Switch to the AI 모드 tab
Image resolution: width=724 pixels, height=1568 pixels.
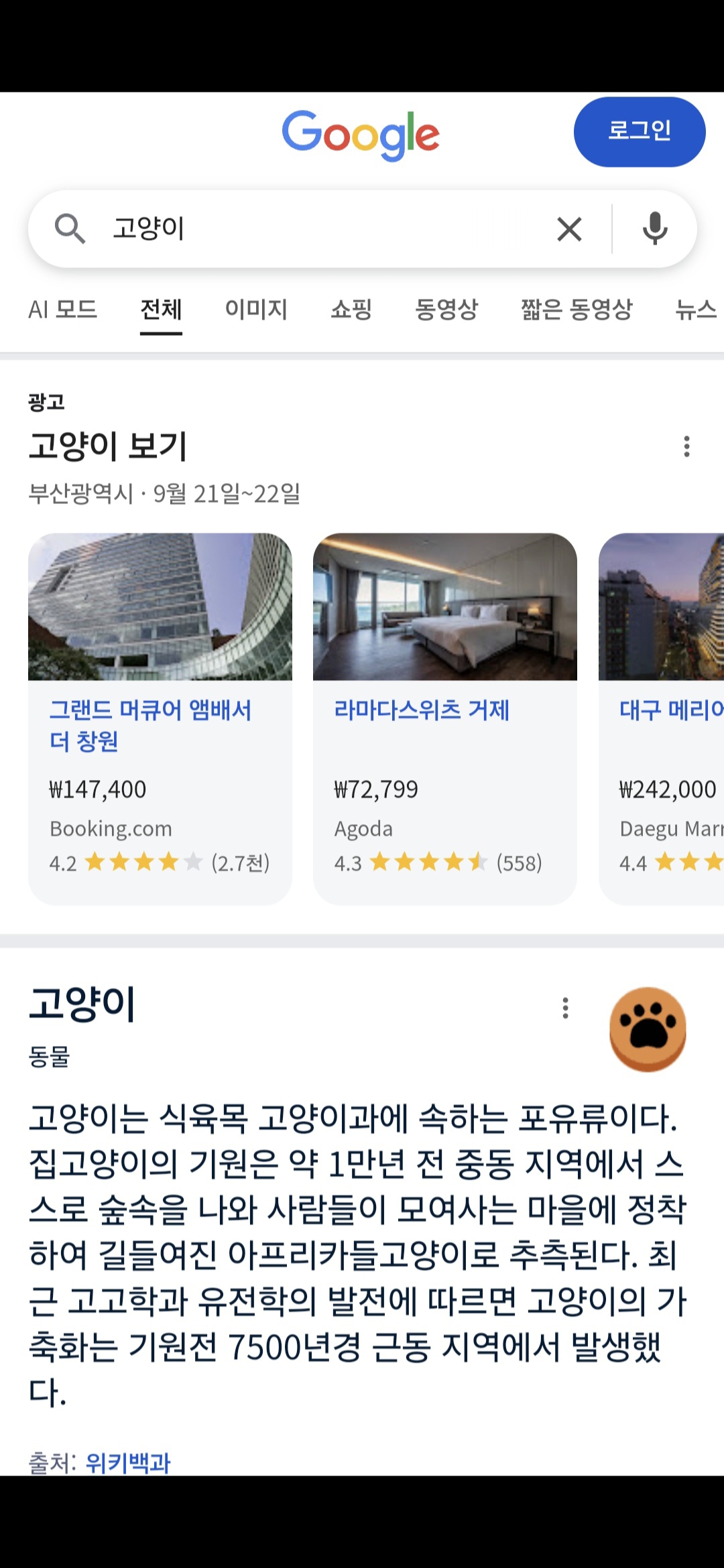pos(63,310)
